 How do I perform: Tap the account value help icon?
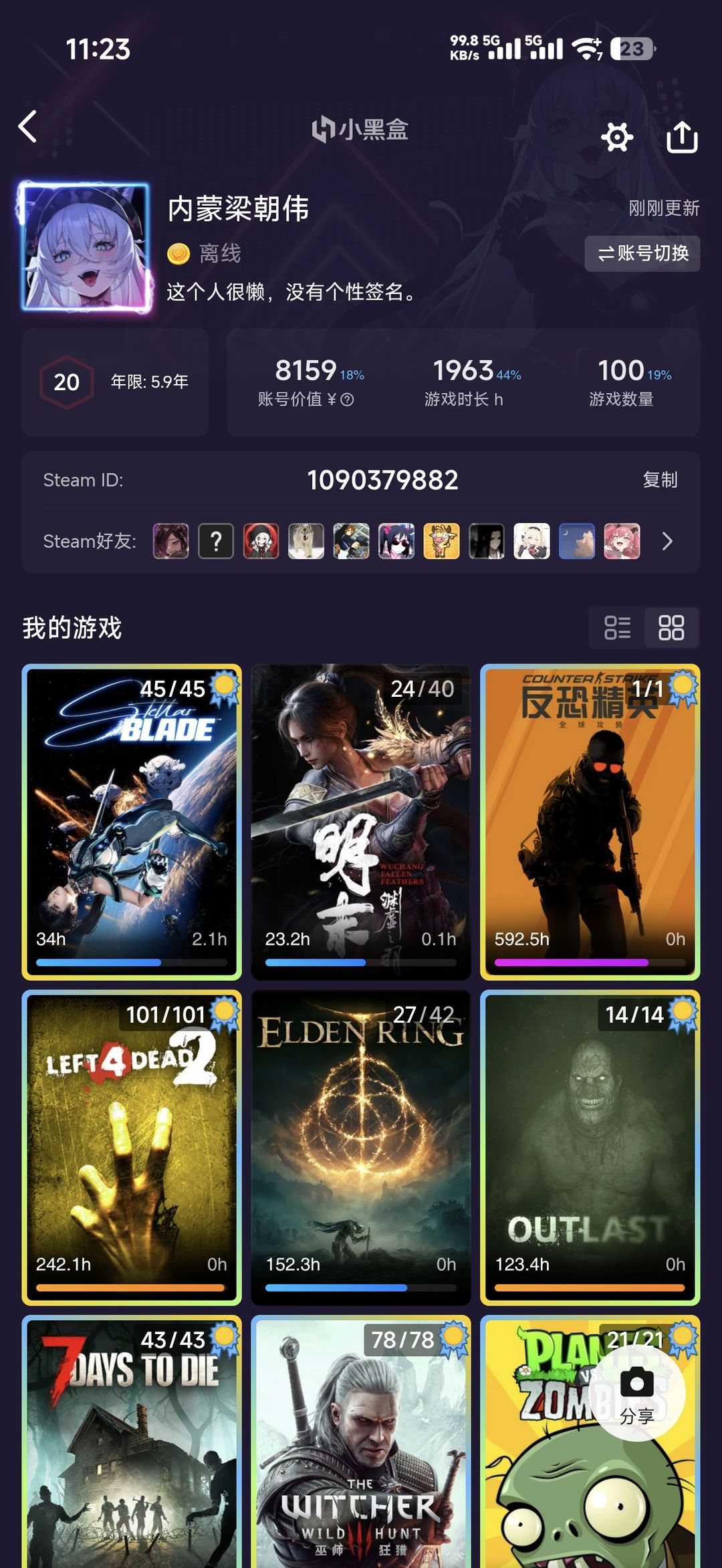(x=347, y=400)
